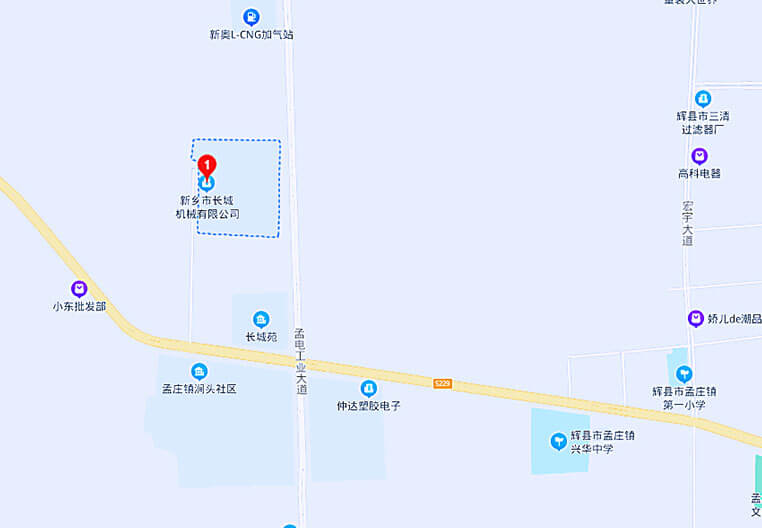Image resolution: width=762 pixels, height=528 pixels.
Task: Open the 长城苑 residence marker
Action: click(x=261, y=320)
